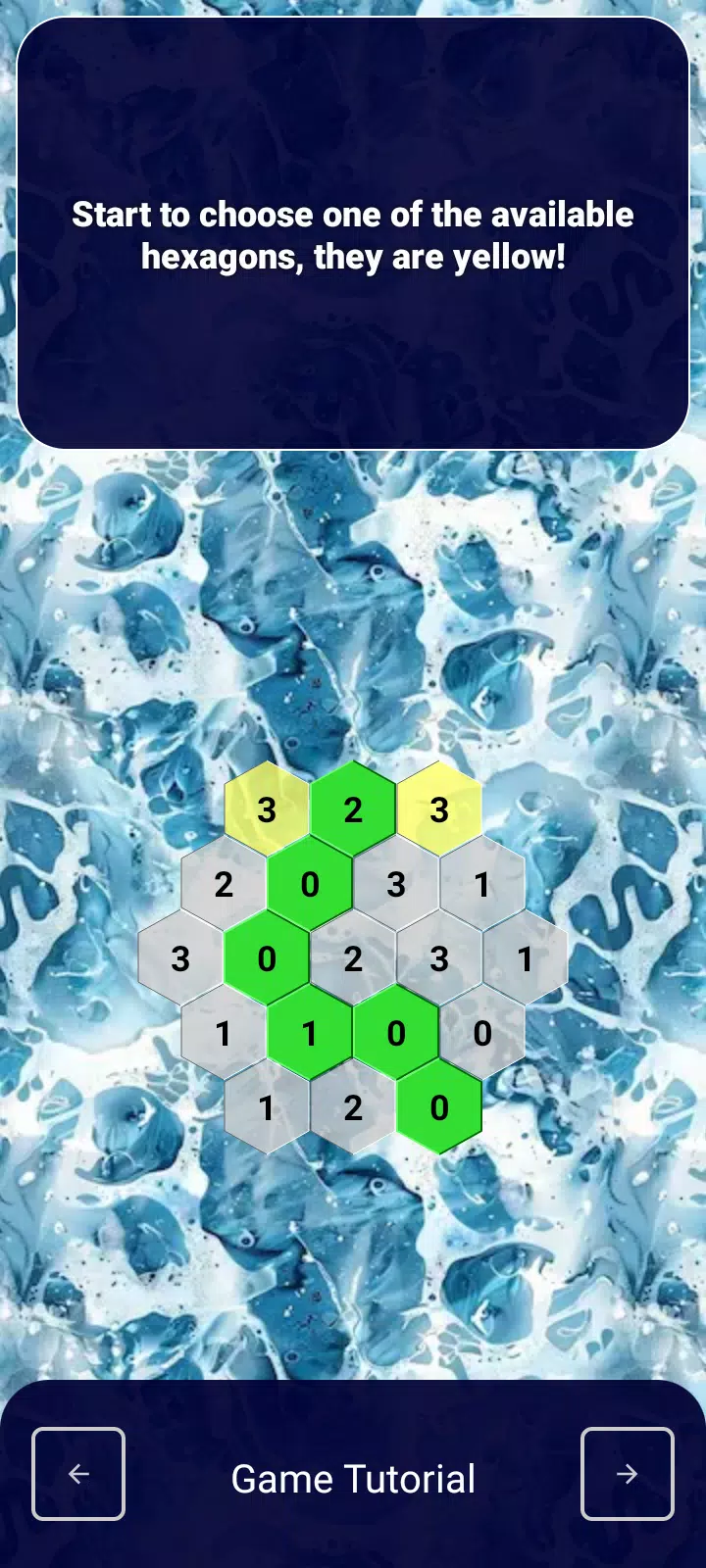Viewport: 706px width, 1568px height.
Task: Select the gray hexagon showing 0
Action: (x=481, y=1034)
